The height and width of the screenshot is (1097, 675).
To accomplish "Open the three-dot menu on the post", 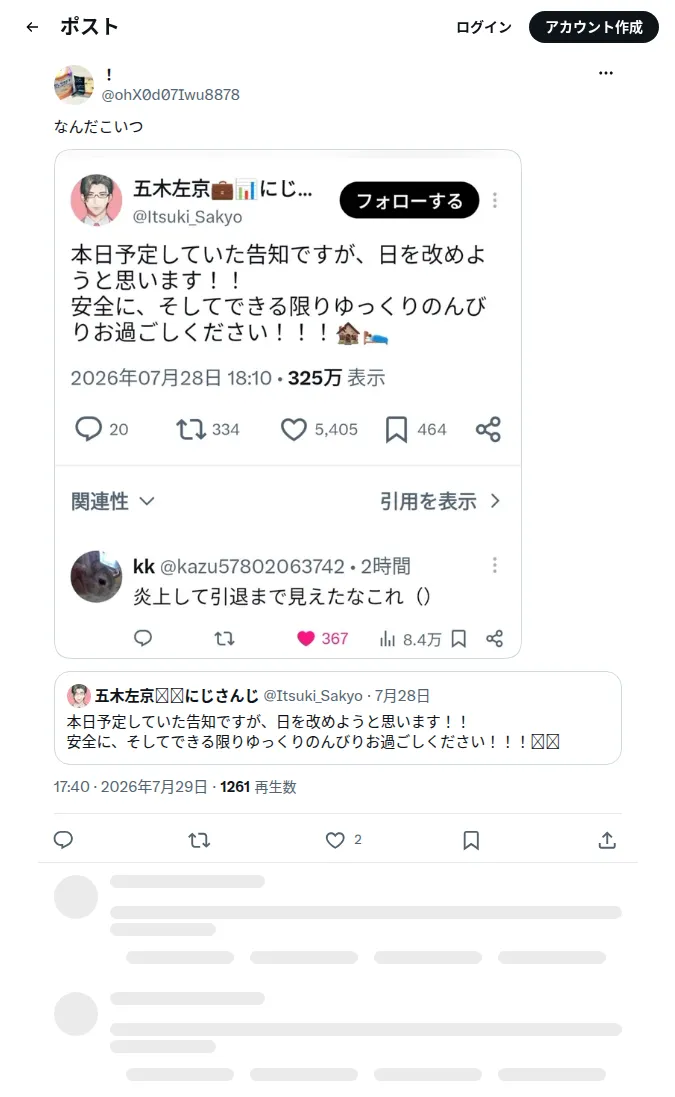I will 606,73.
